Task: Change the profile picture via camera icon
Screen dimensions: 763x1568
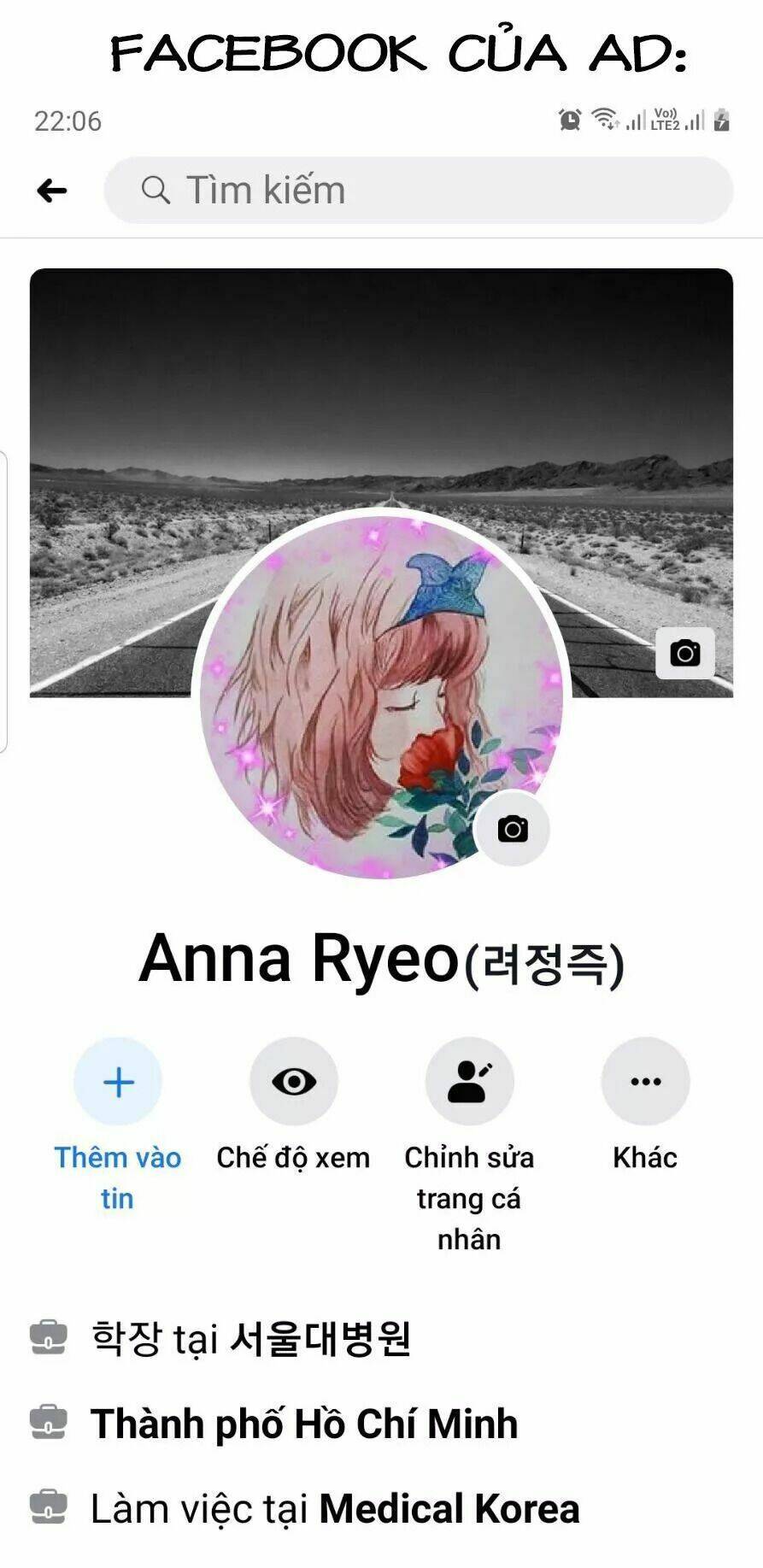Action: pos(512,829)
